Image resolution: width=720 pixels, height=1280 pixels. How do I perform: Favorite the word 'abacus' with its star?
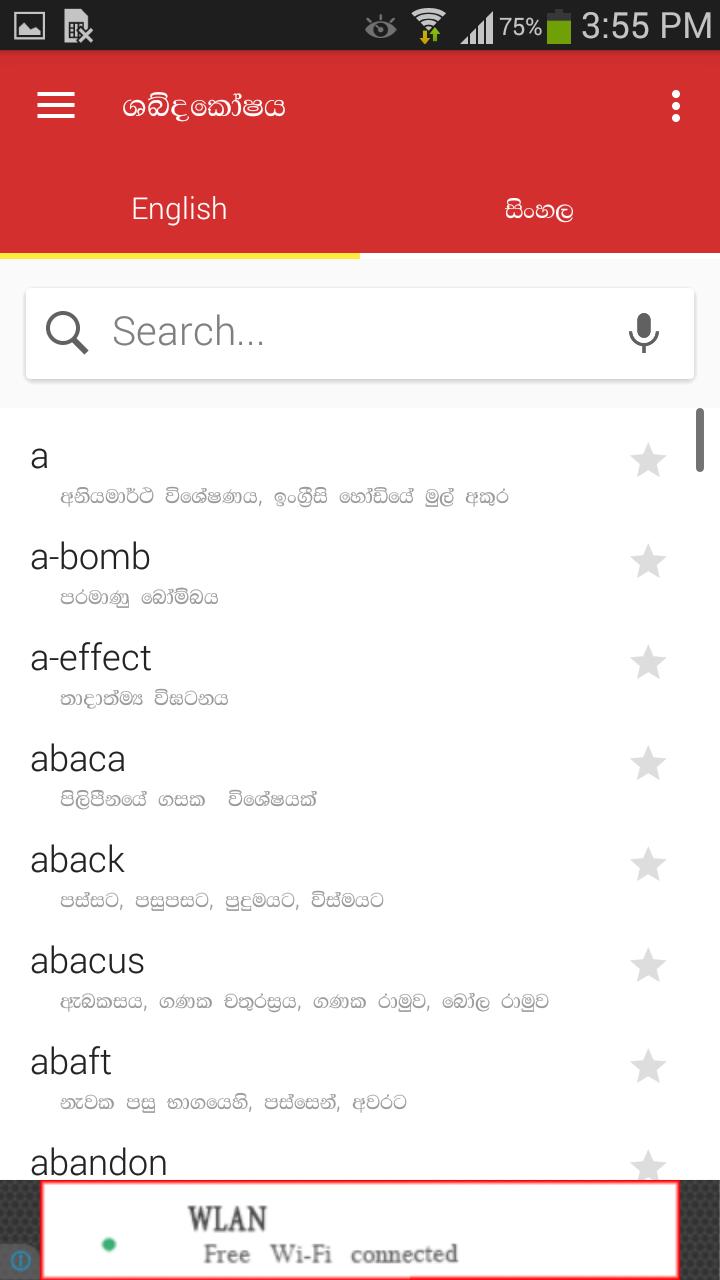coord(648,965)
